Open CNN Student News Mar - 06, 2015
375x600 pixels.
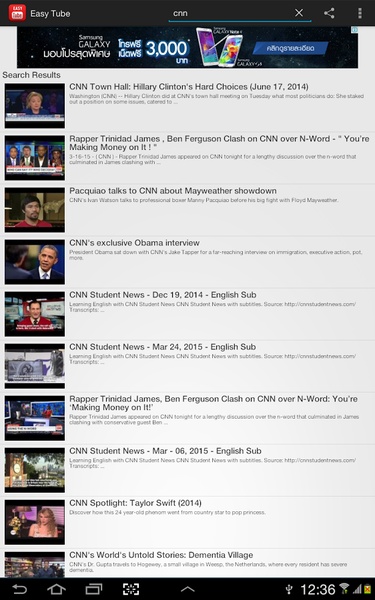click(188, 470)
